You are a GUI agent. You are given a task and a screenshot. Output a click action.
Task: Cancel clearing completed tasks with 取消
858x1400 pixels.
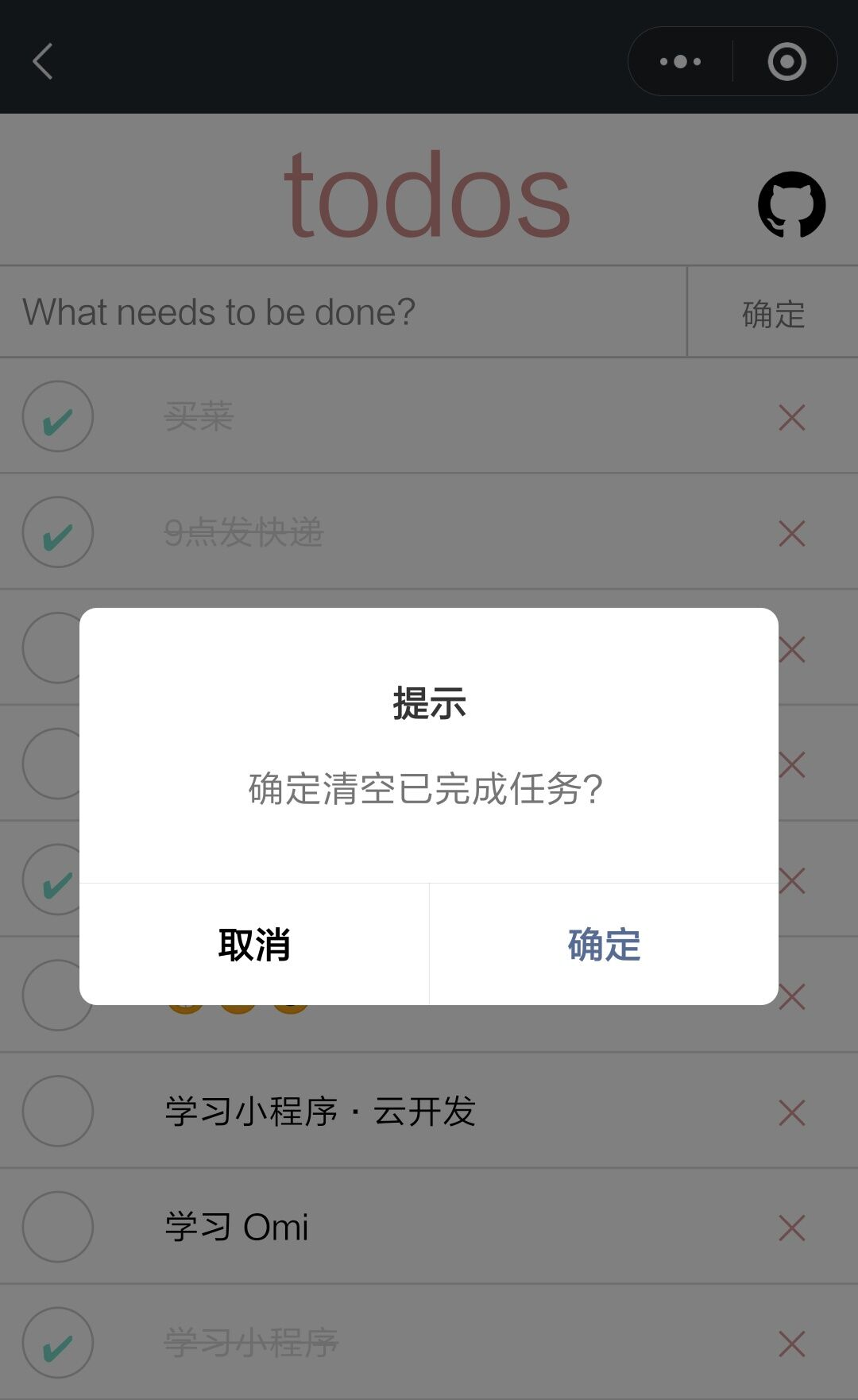click(x=254, y=945)
